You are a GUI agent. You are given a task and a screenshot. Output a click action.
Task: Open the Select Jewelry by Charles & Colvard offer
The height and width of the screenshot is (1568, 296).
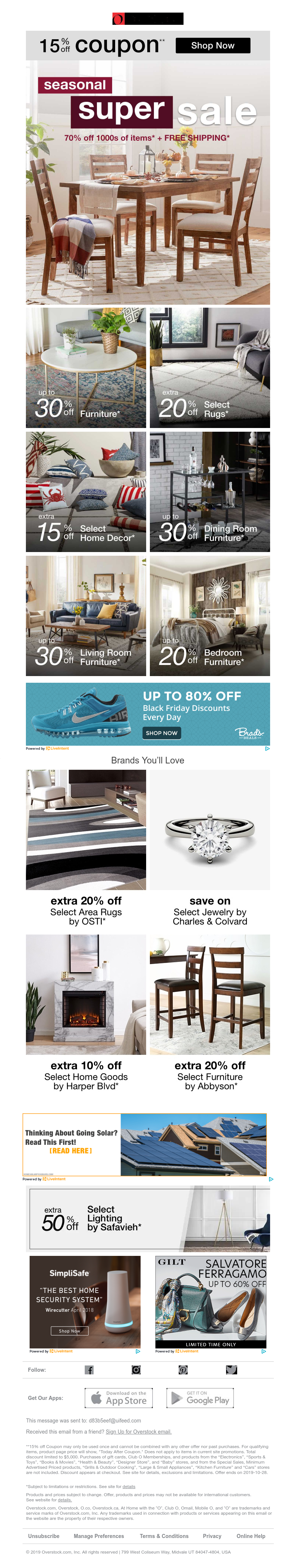coord(210,847)
